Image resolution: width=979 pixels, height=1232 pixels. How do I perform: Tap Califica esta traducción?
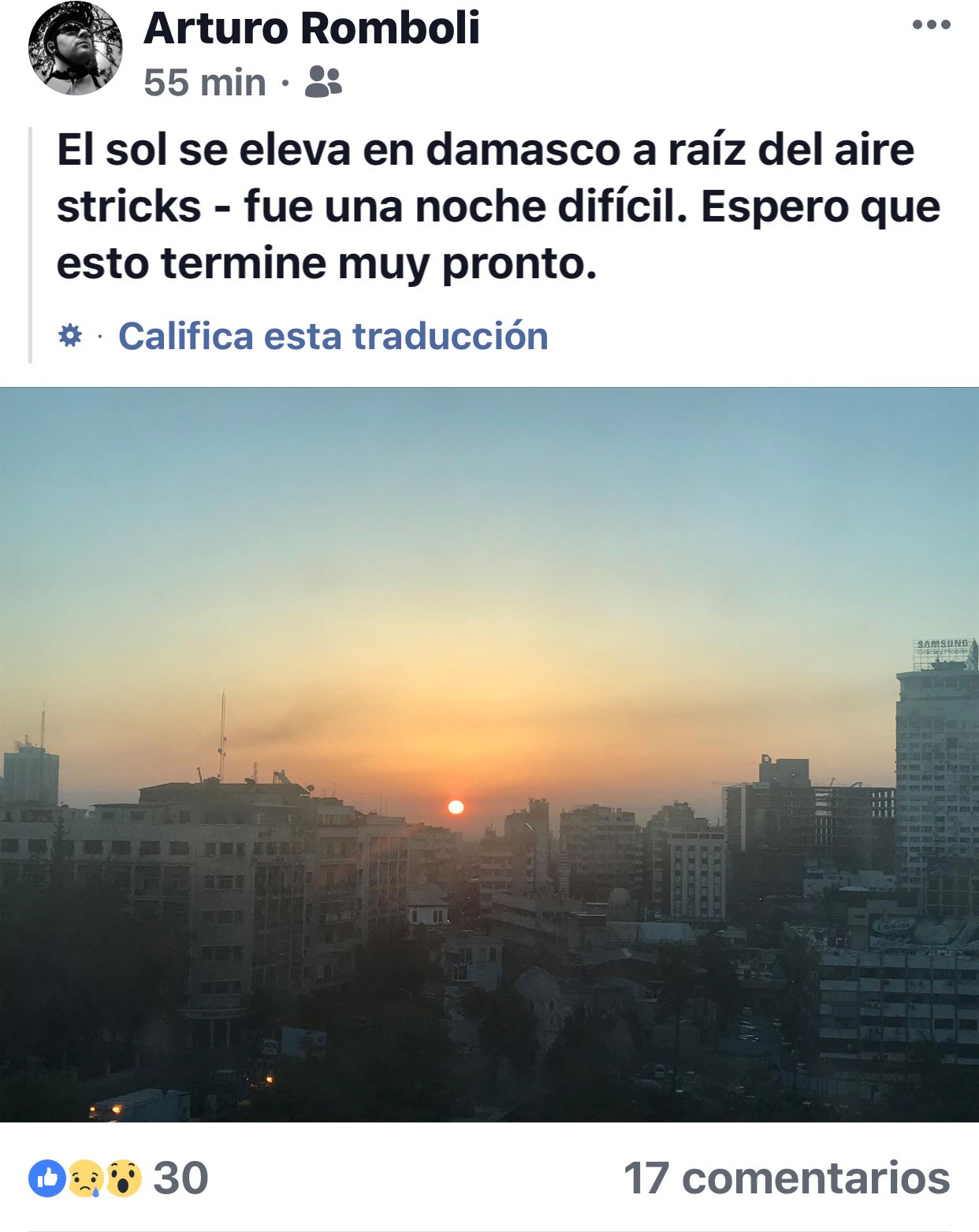click(x=333, y=337)
